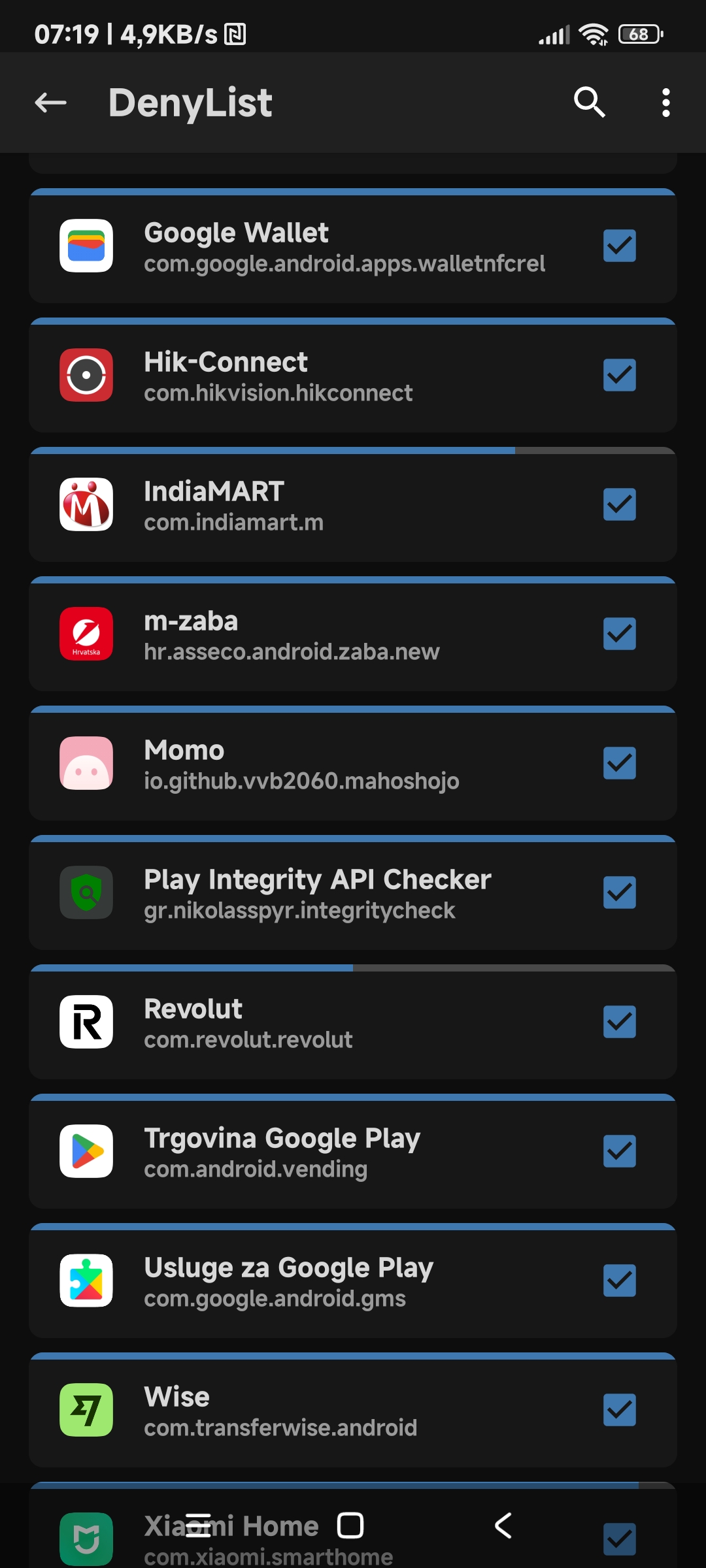Tap the system back navigation button
Image resolution: width=706 pixels, height=1568 pixels.
tap(503, 1526)
